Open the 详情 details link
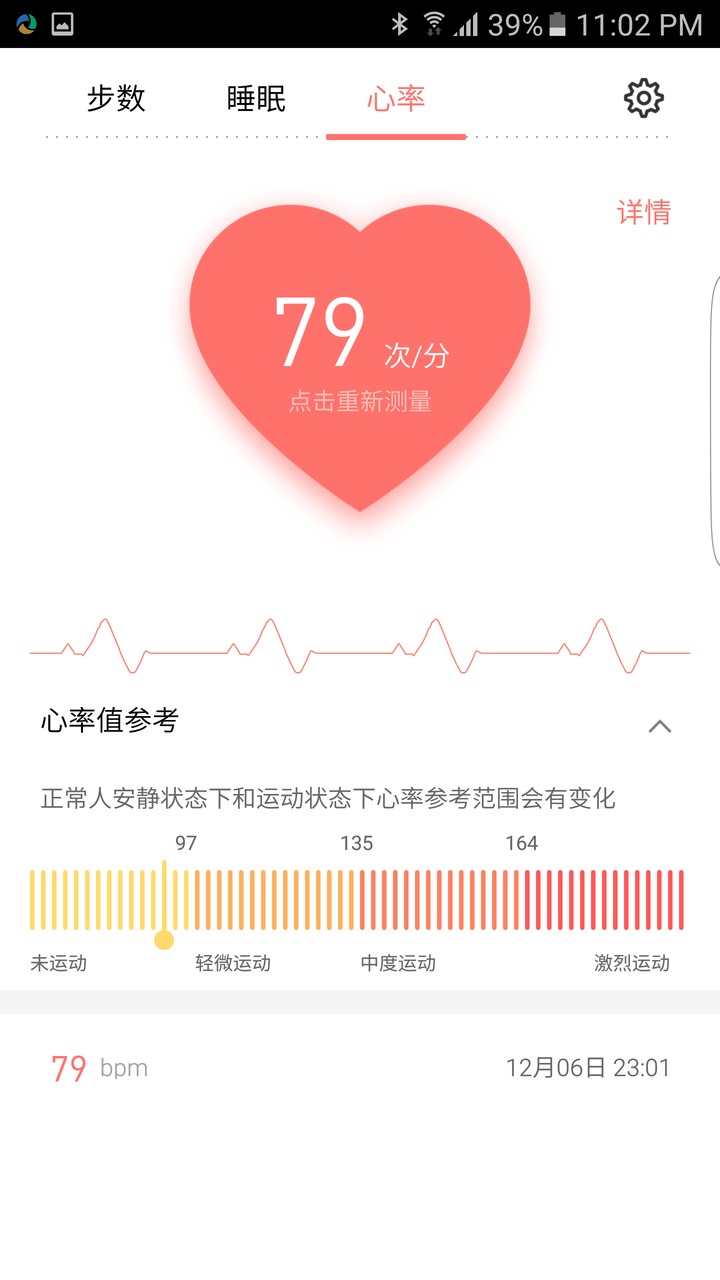The image size is (720, 1280). [x=643, y=212]
